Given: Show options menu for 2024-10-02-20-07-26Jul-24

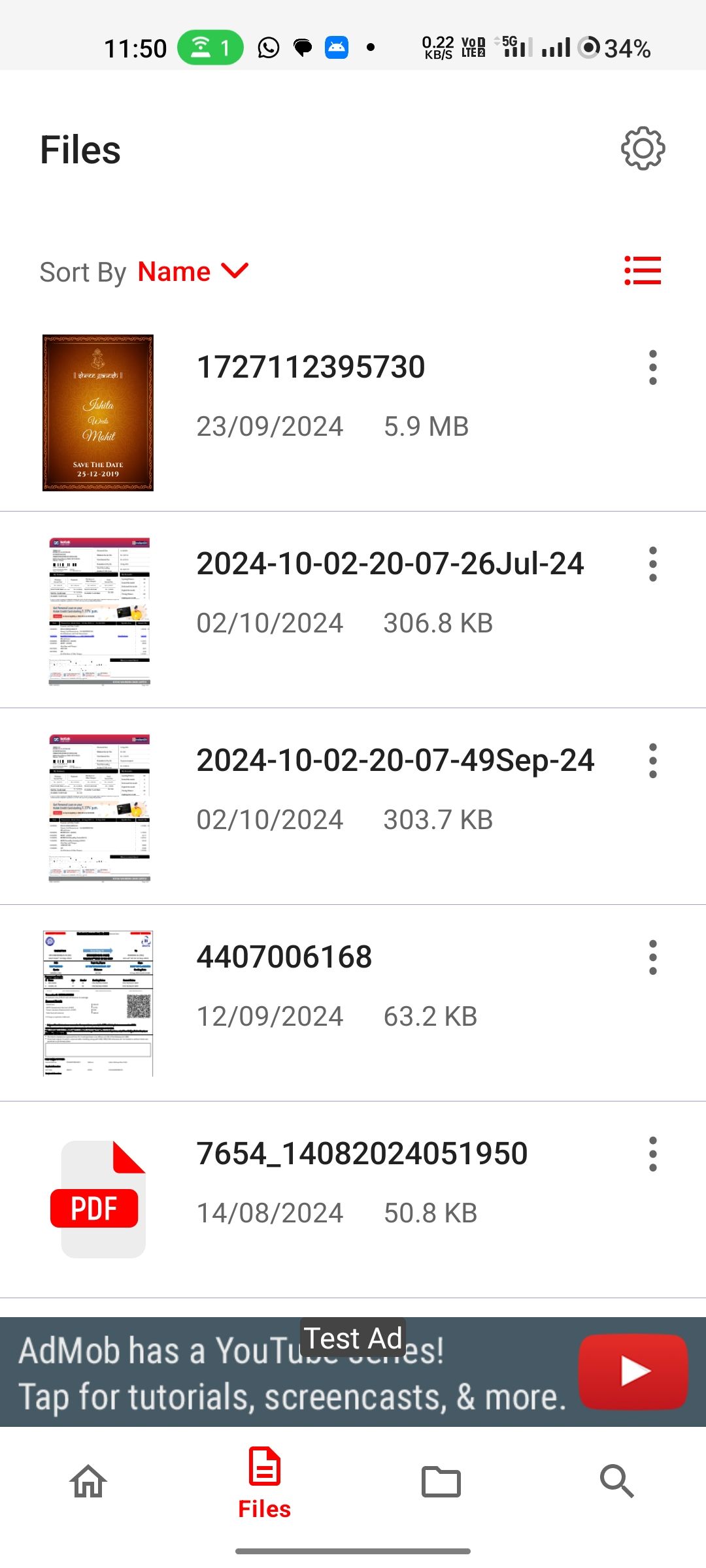Looking at the screenshot, I should (x=652, y=564).
